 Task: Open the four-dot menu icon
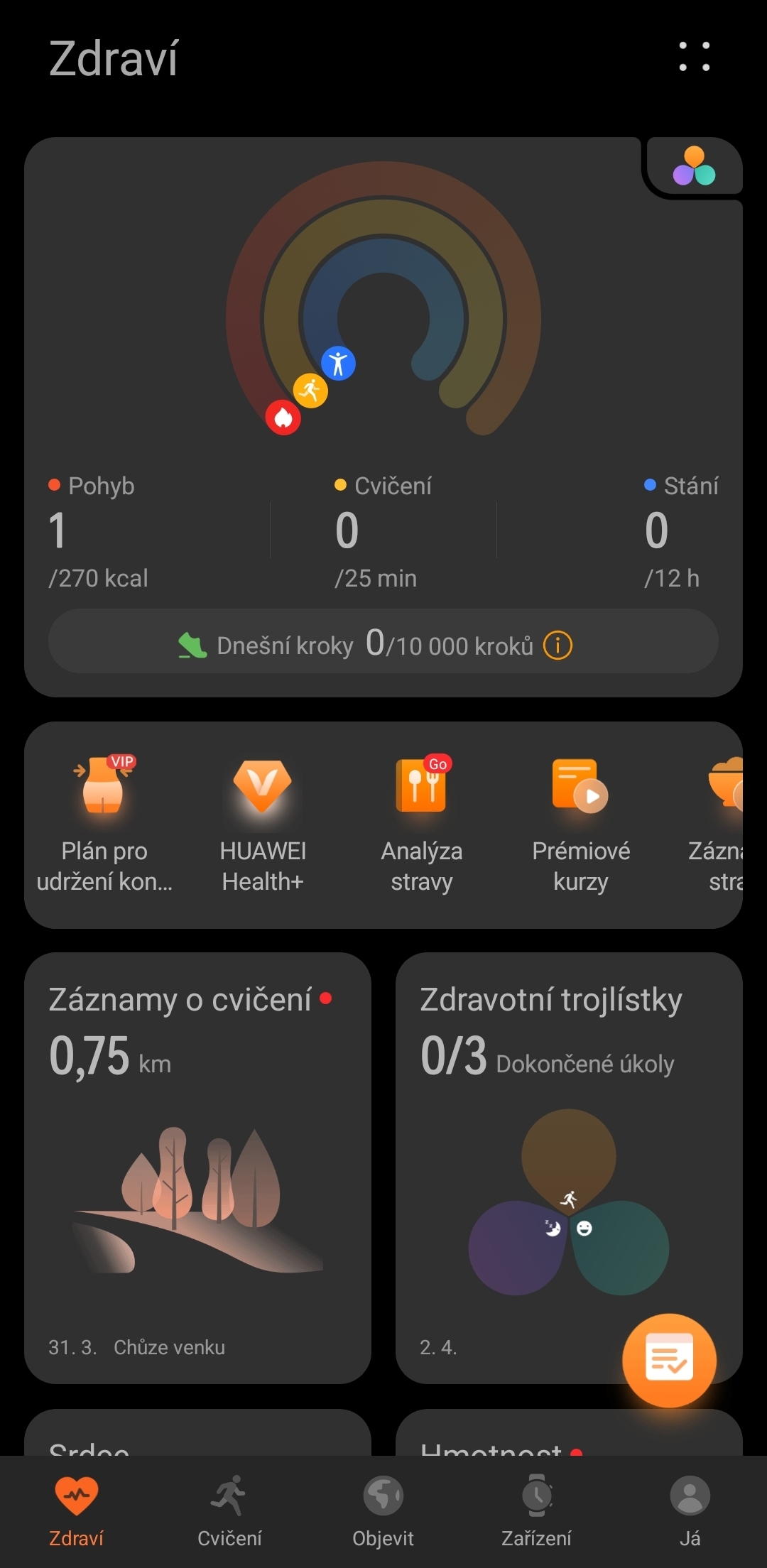click(694, 56)
